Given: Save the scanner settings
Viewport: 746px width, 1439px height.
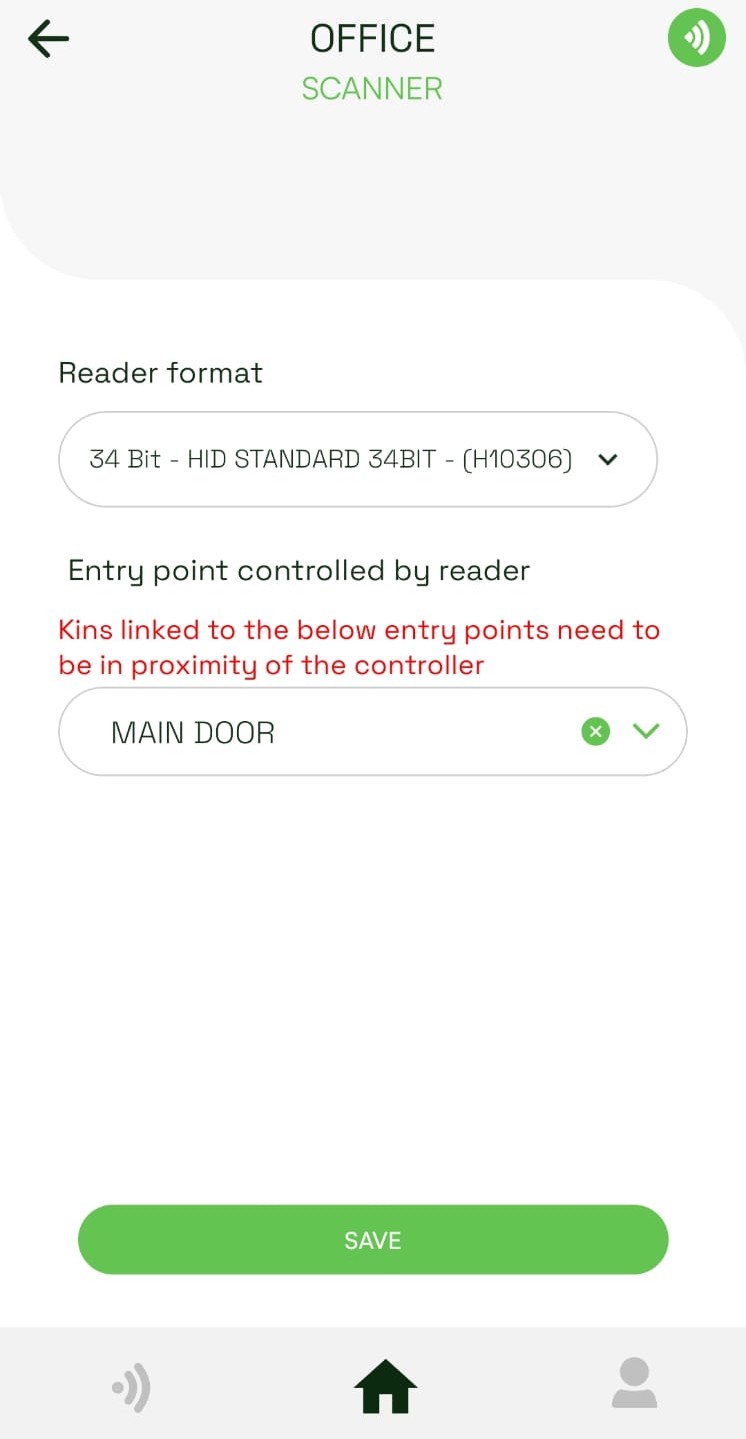Looking at the screenshot, I should point(372,1240).
